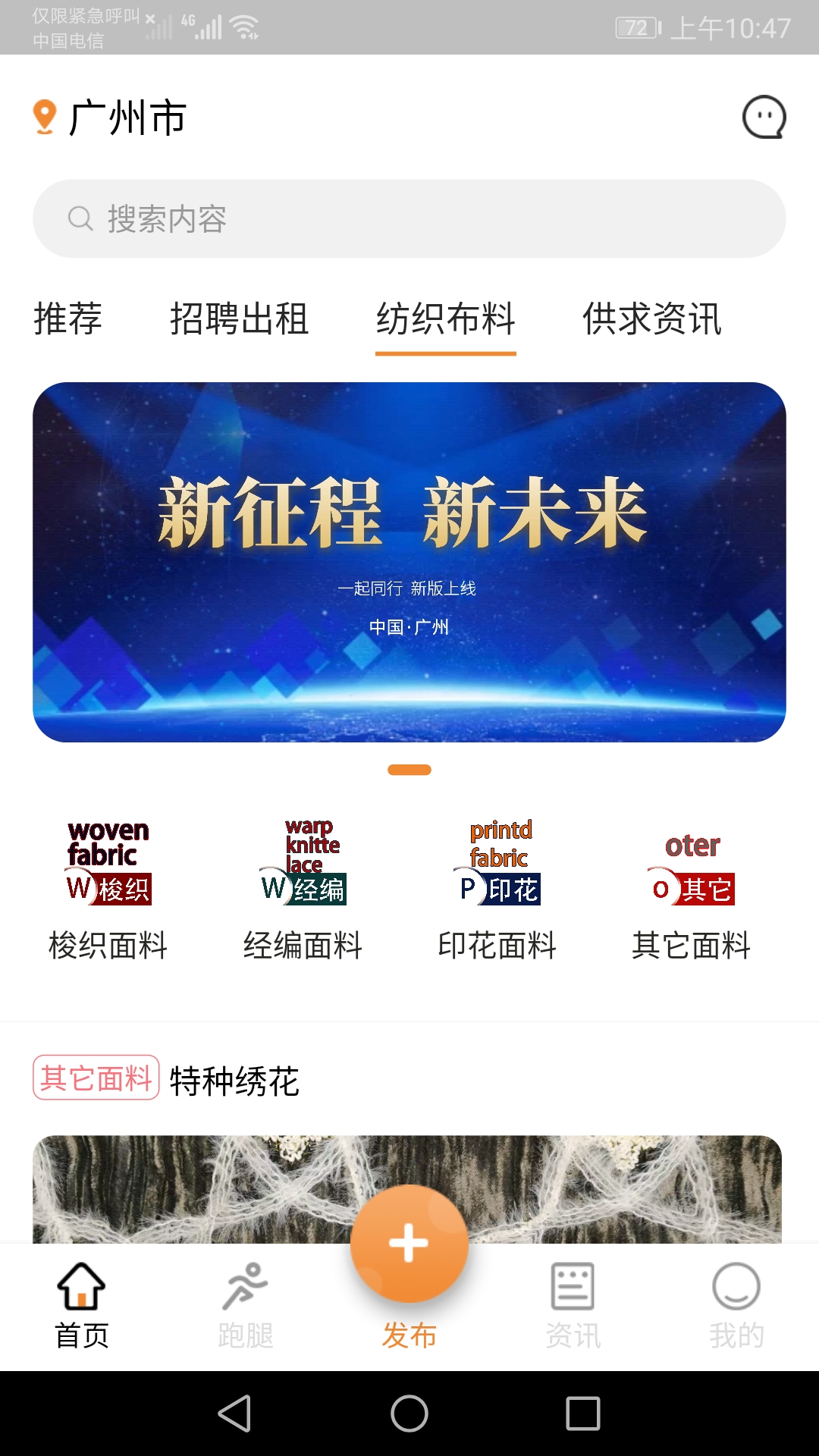Tap the banner carousel indicator bar

409,770
